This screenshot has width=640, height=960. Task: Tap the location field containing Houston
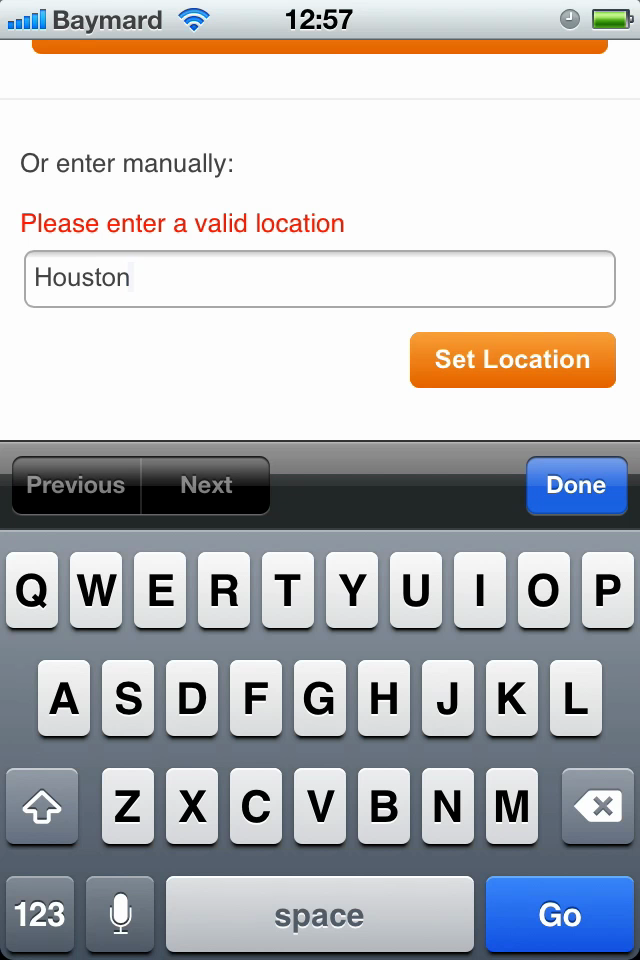(319, 278)
